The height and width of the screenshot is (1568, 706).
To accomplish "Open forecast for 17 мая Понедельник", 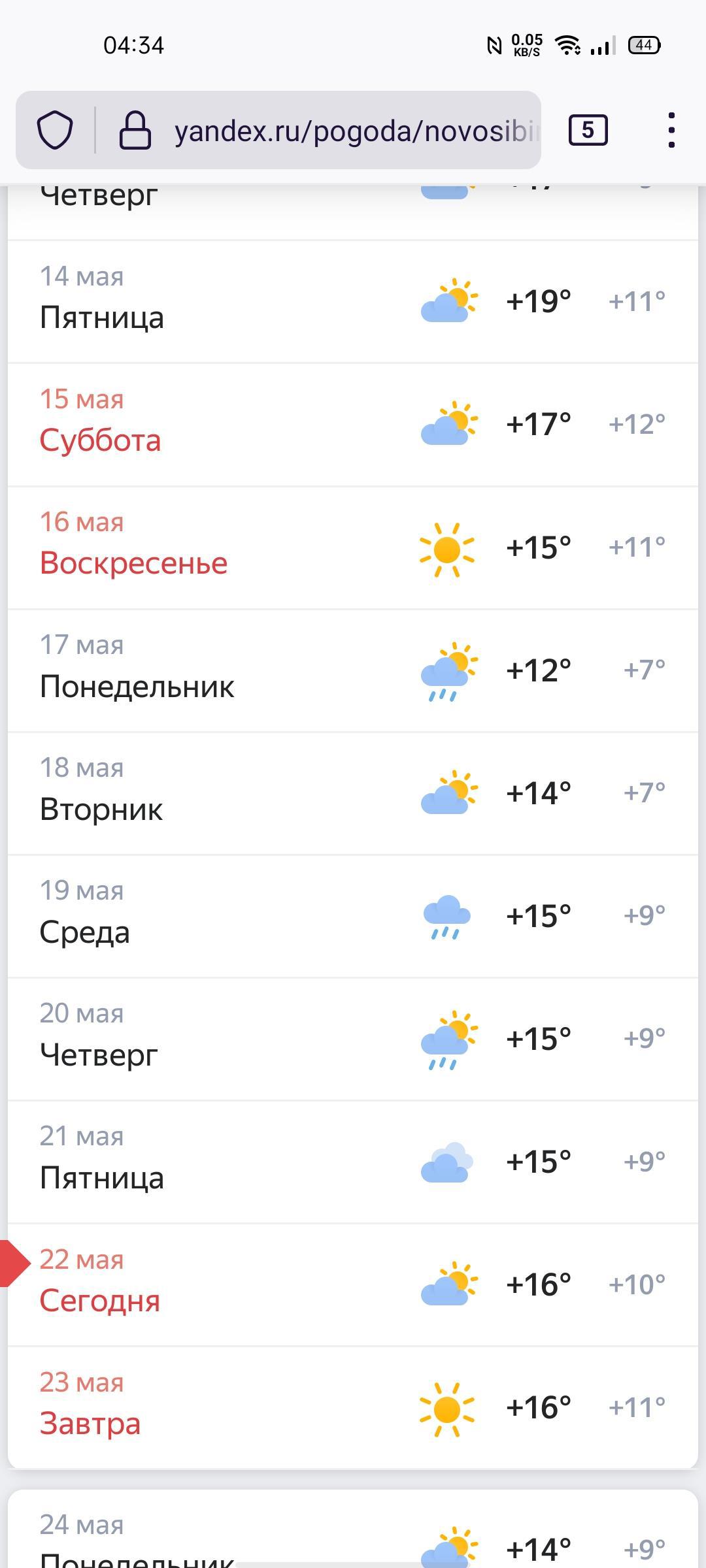I will 353,670.
